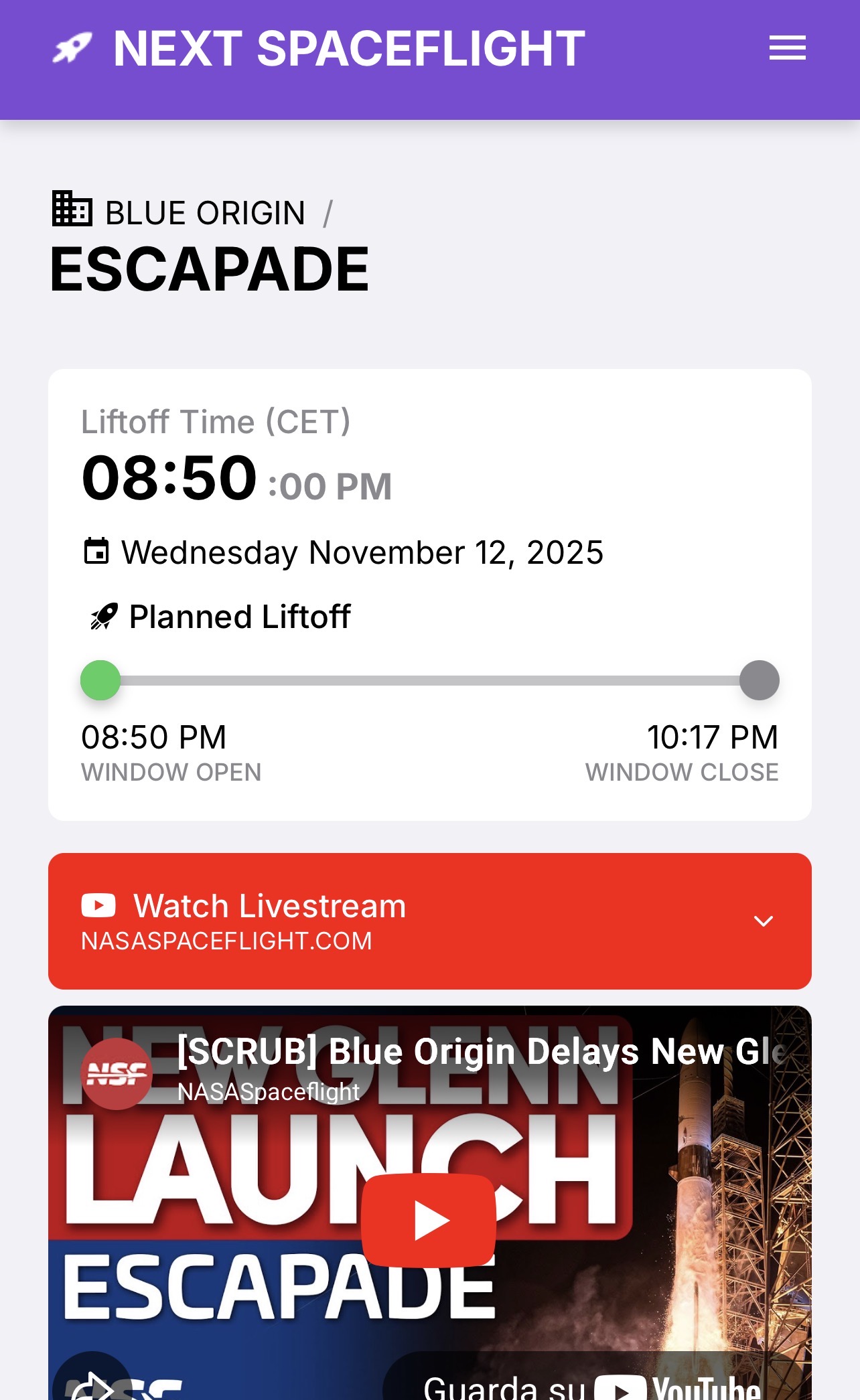Open the NASASpaceflight channel avatar
This screenshot has width=860, height=1400.
click(x=117, y=1074)
